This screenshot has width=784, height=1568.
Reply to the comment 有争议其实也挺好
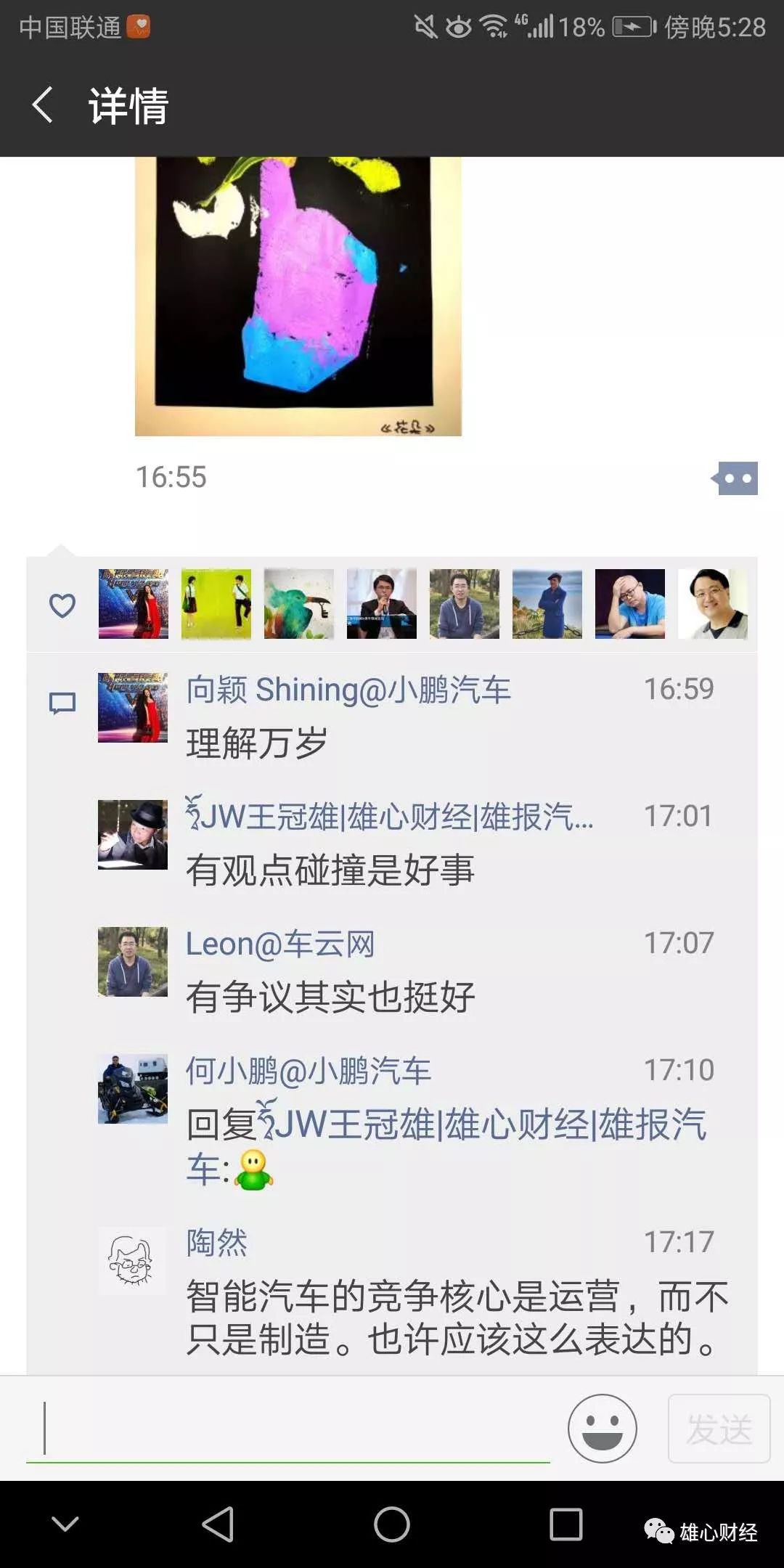pos(330,997)
